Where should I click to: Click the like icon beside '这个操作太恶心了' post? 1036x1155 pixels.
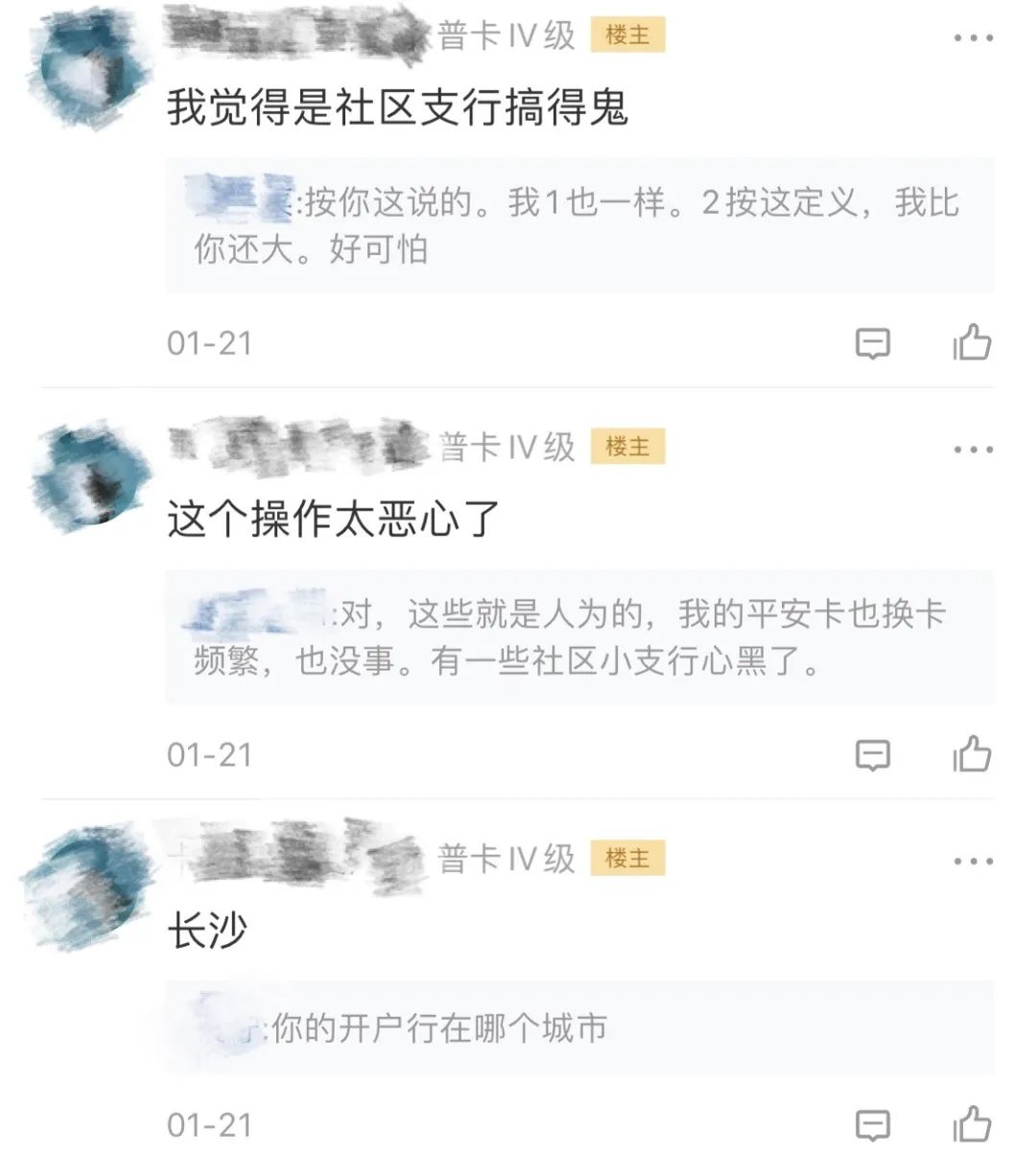point(973,757)
